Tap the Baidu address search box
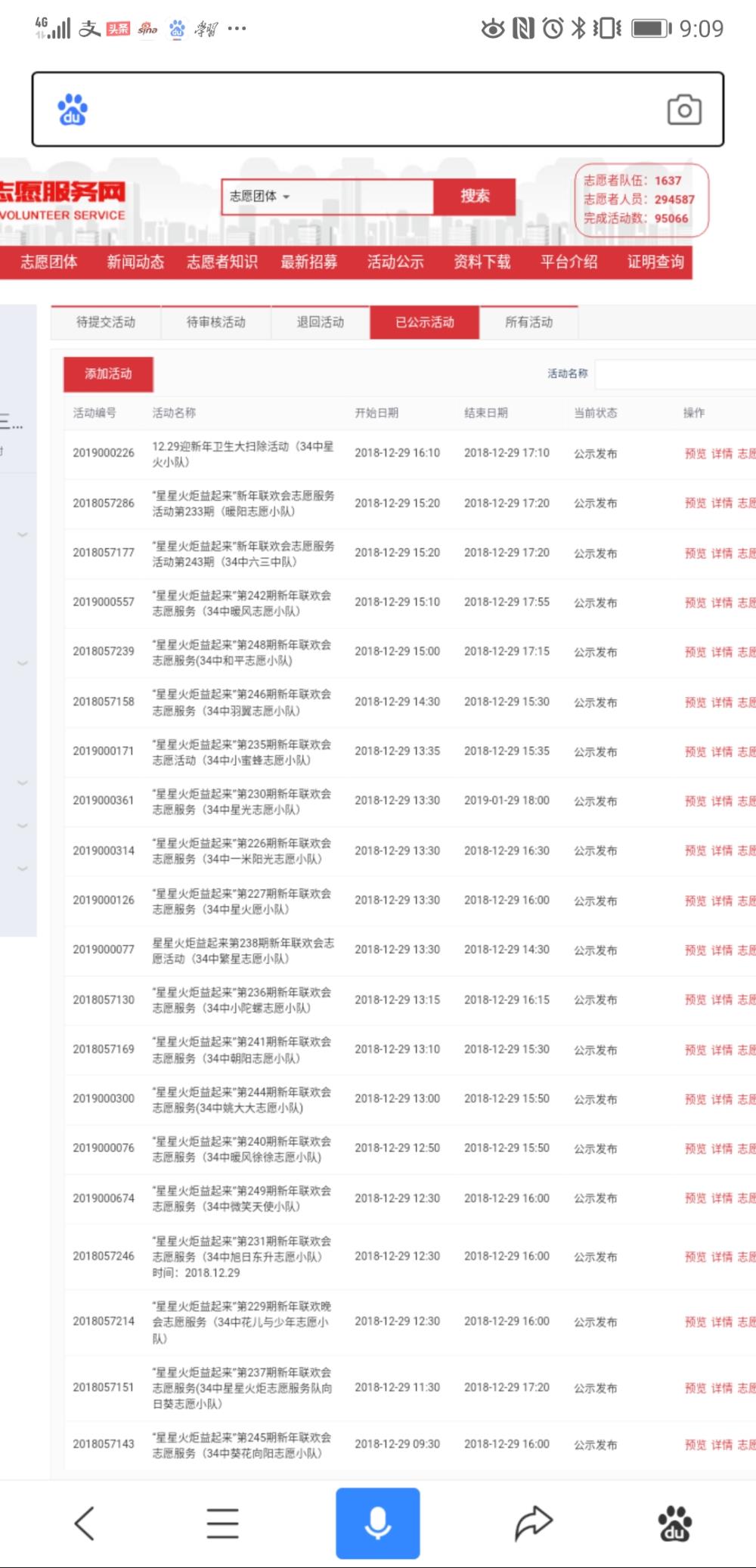Screen dimensions: 756x1568 [x=377, y=110]
